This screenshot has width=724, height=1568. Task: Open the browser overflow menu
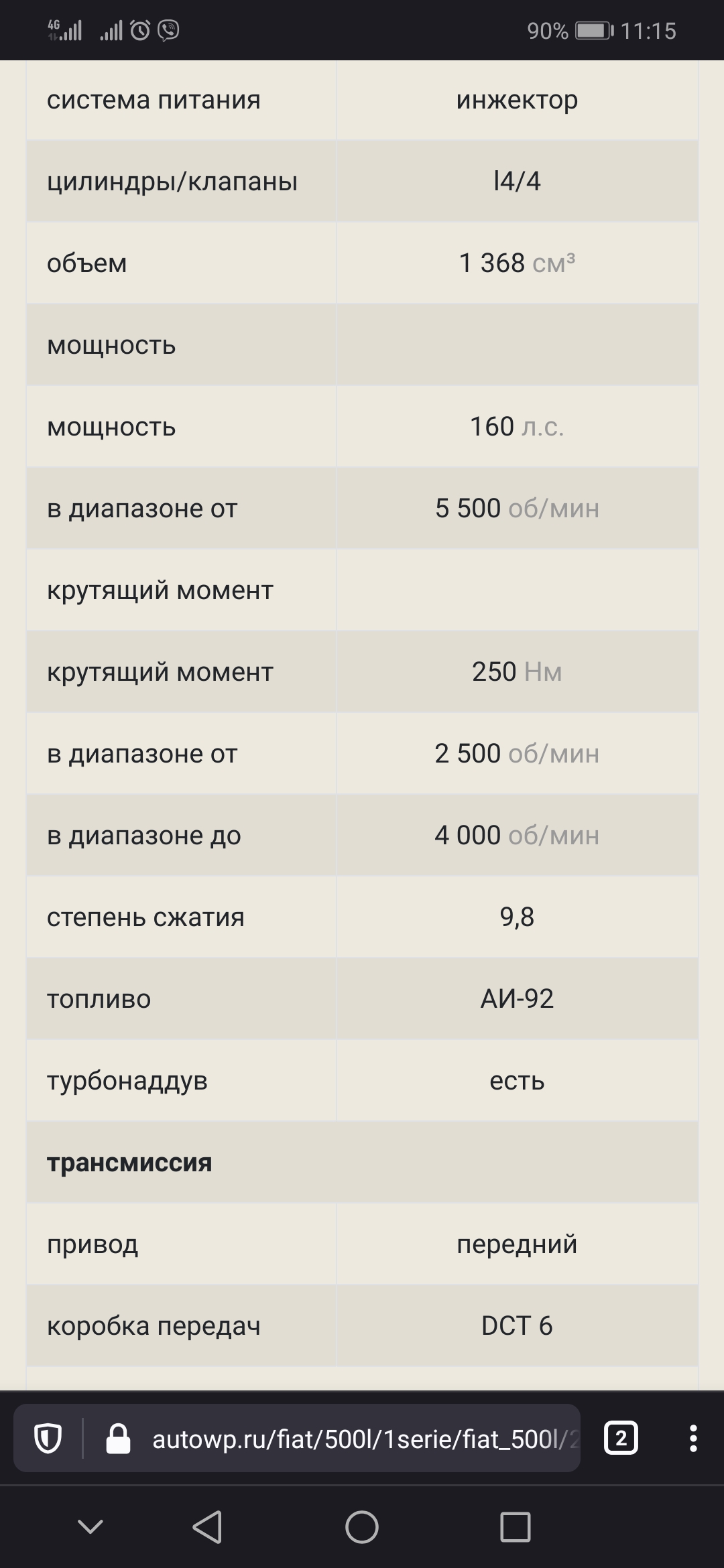click(x=693, y=1438)
